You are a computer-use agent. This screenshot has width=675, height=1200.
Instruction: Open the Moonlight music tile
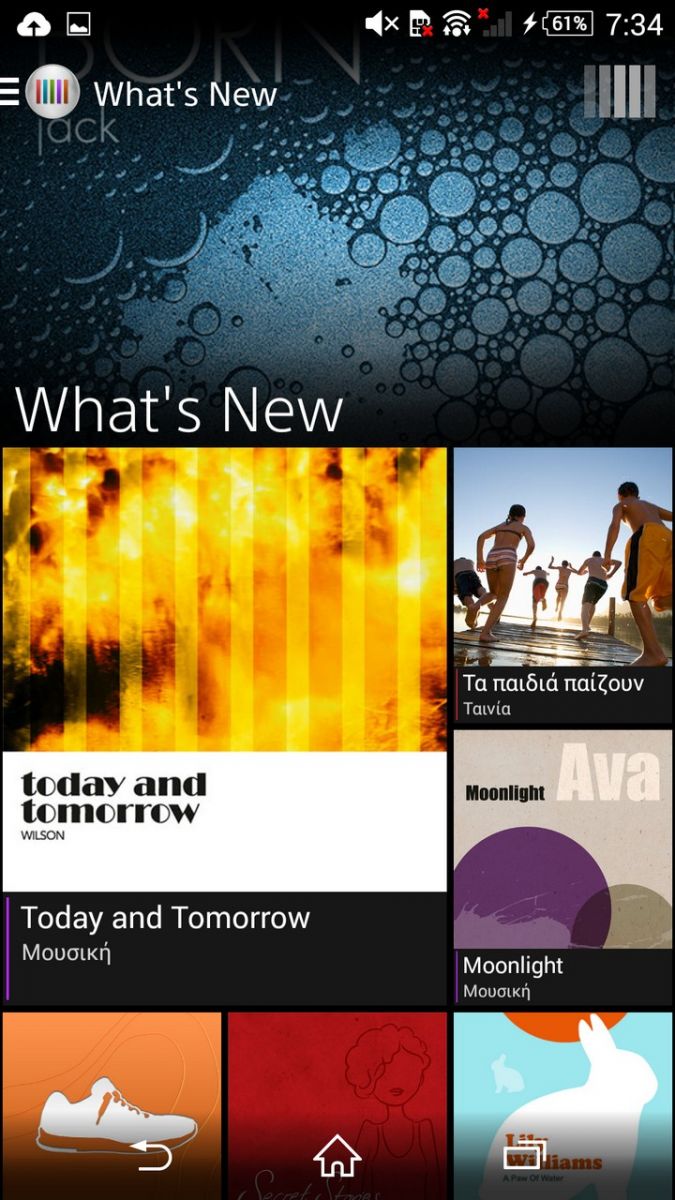click(563, 867)
